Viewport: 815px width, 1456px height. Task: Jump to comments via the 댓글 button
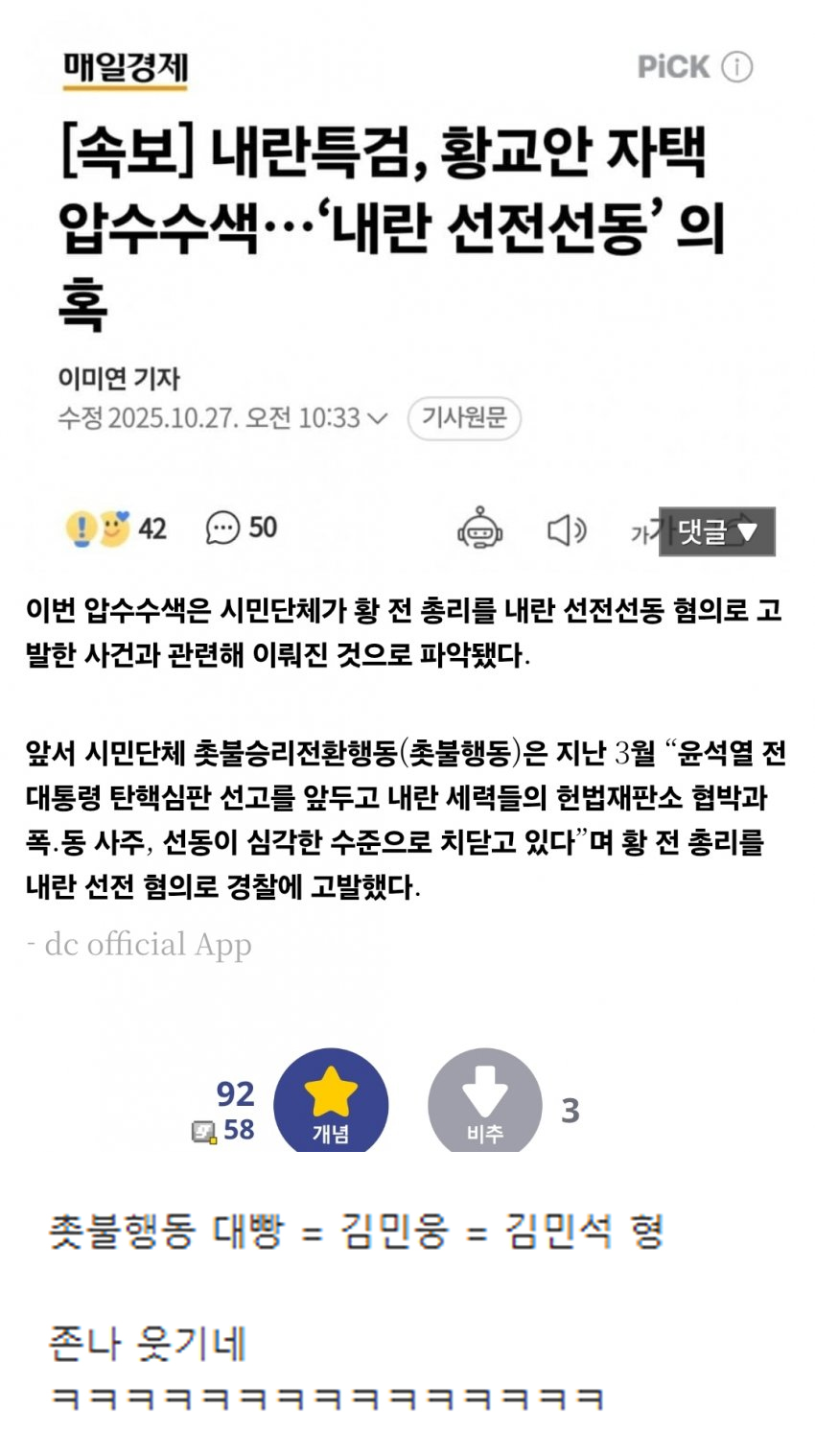point(716,531)
